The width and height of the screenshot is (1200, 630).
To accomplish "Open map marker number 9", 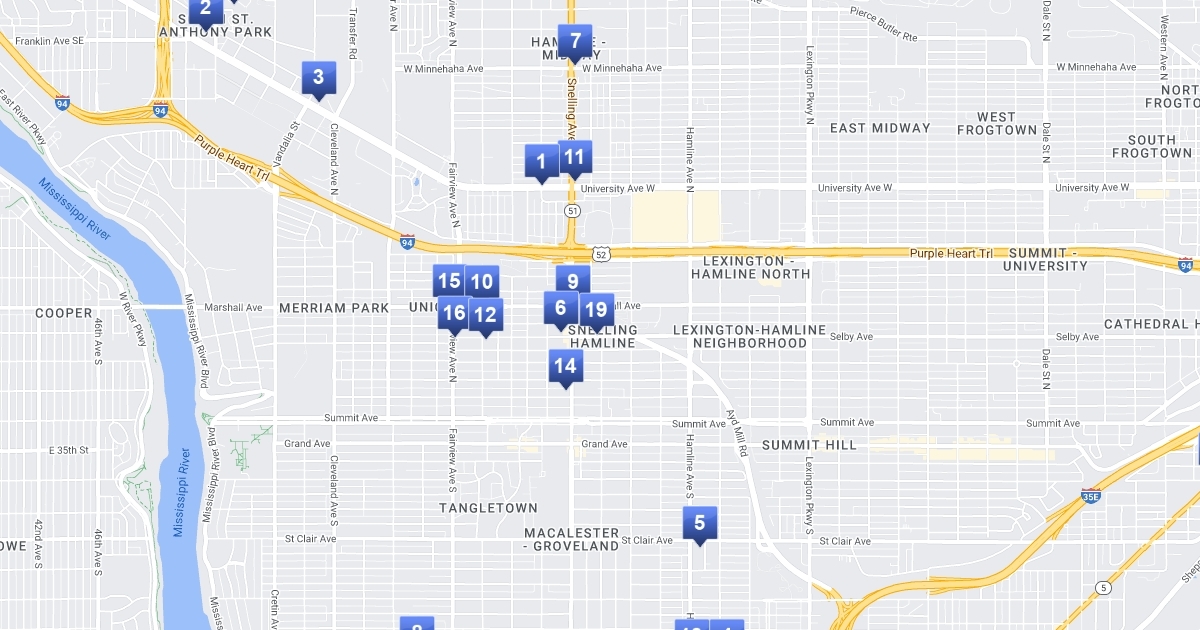I will click(573, 280).
